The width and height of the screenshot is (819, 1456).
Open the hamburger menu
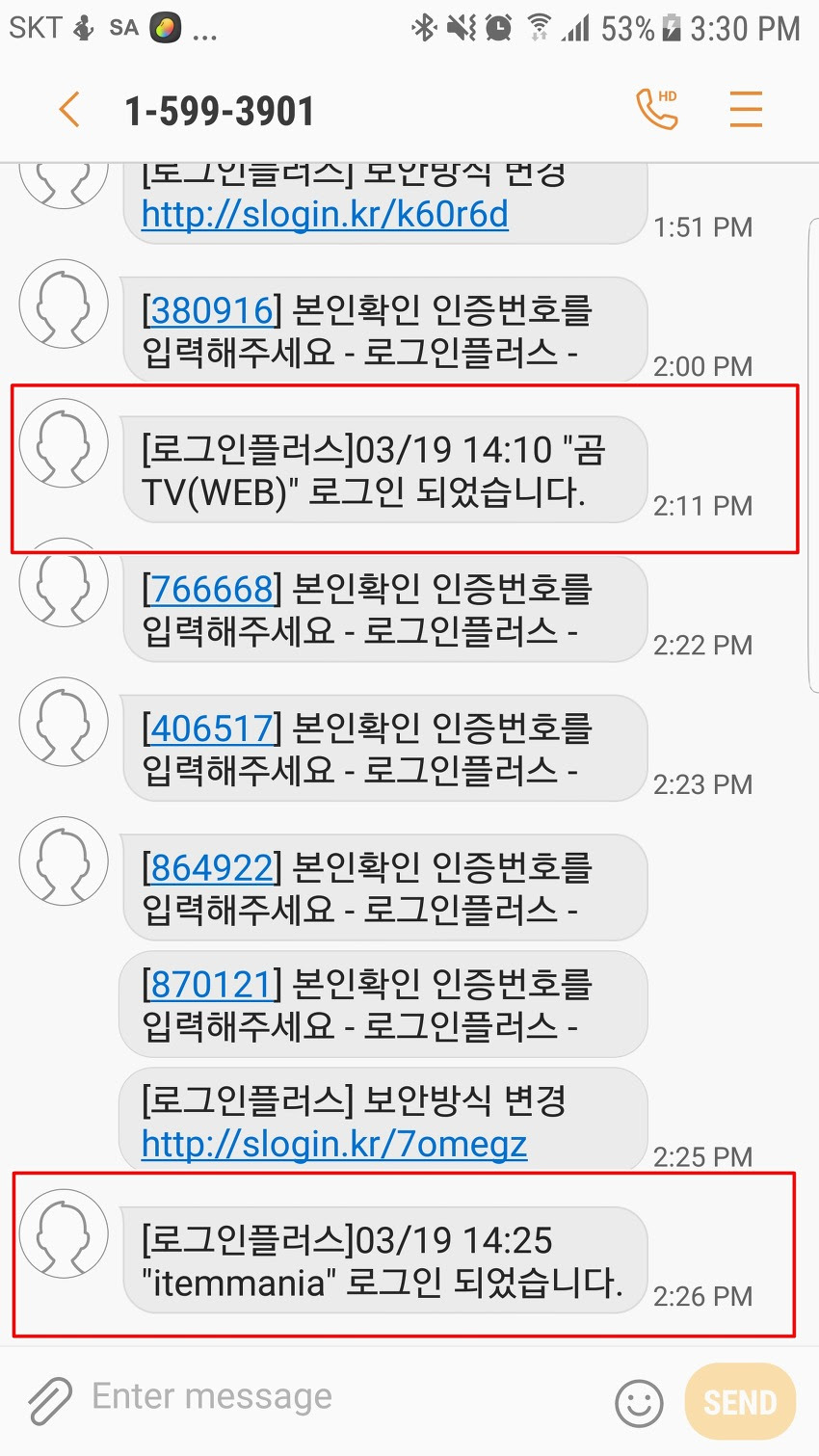(746, 110)
